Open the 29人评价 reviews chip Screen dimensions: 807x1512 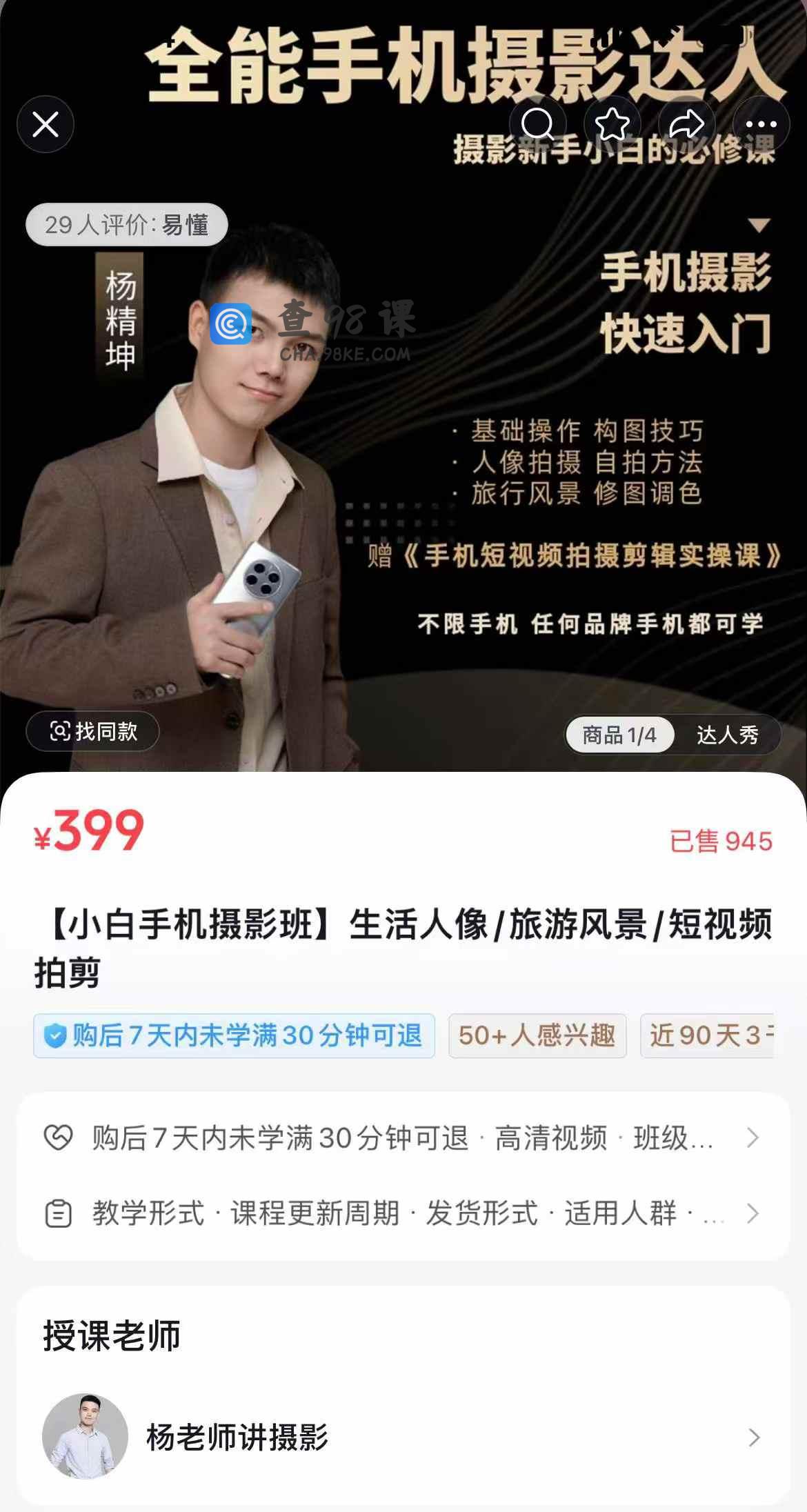click(127, 225)
